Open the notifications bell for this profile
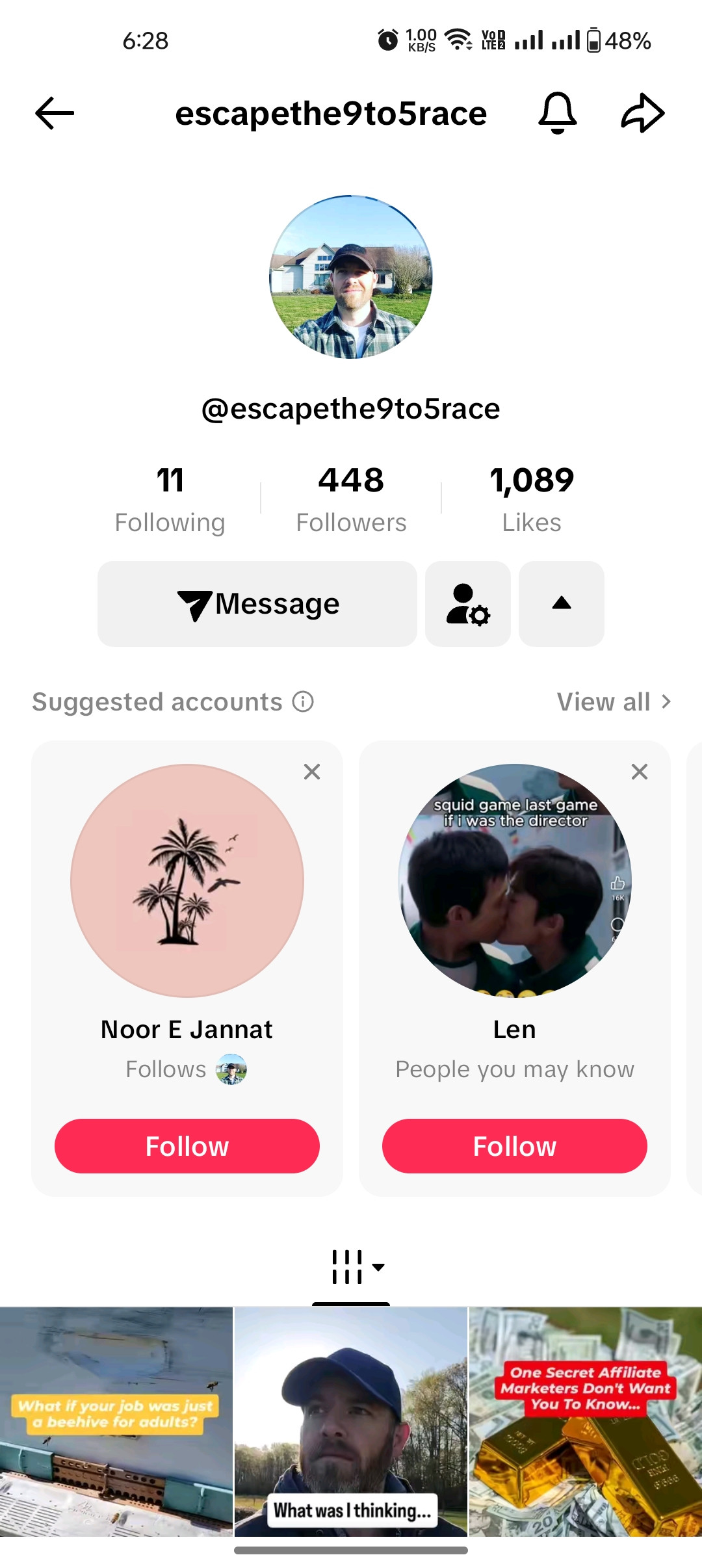This screenshot has height=1568, width=702. (557, 113)
